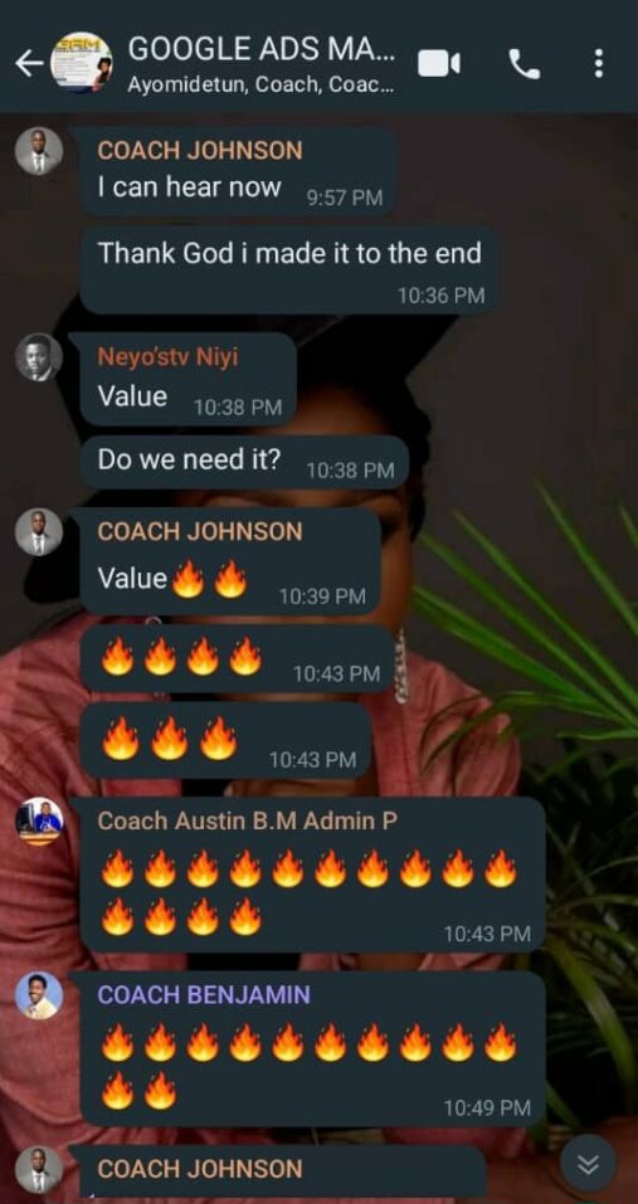Screen dimensions: 638x1204
Task: Open GOOGLE ADS MA... group info
Action: [x=262, y=63]
